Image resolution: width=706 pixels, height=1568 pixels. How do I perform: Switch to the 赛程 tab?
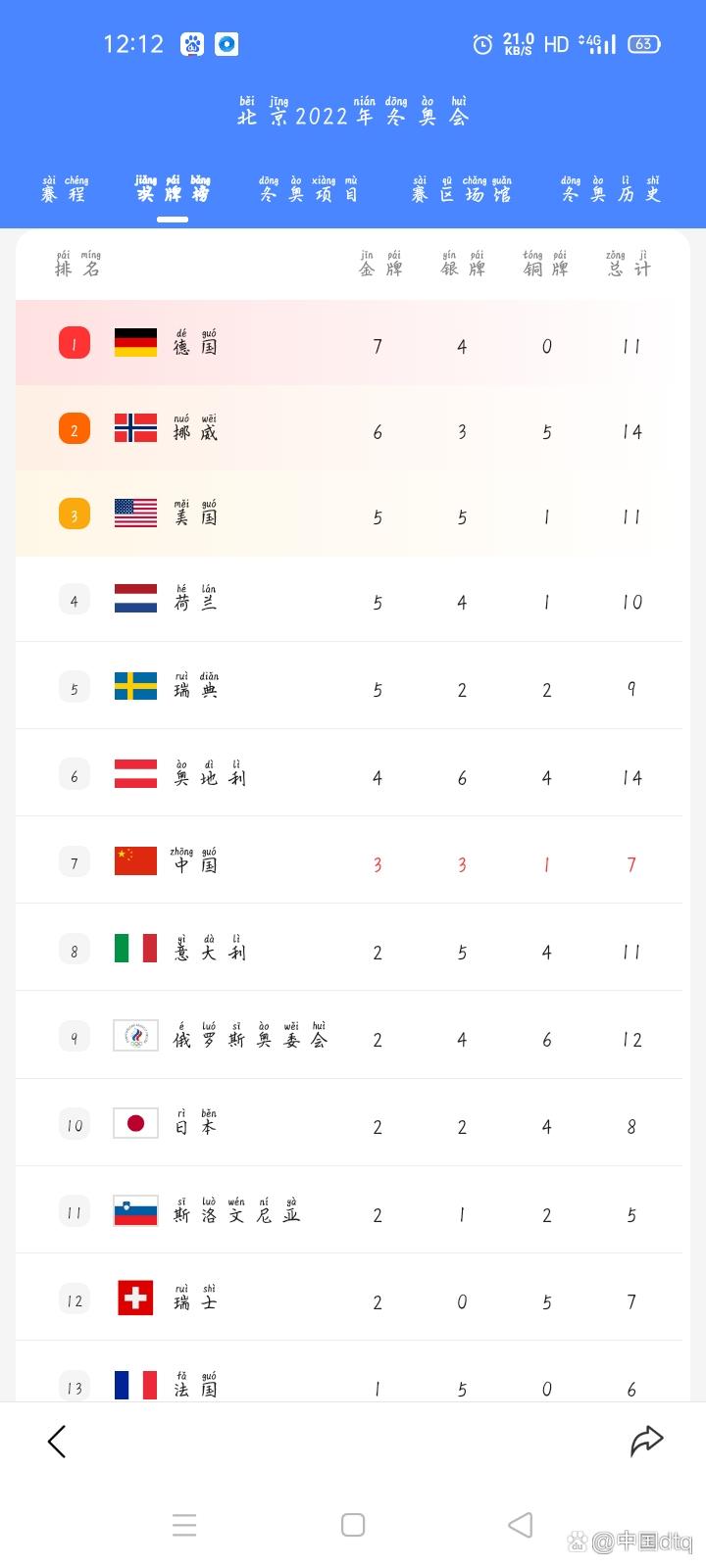[x=65, y=193]
